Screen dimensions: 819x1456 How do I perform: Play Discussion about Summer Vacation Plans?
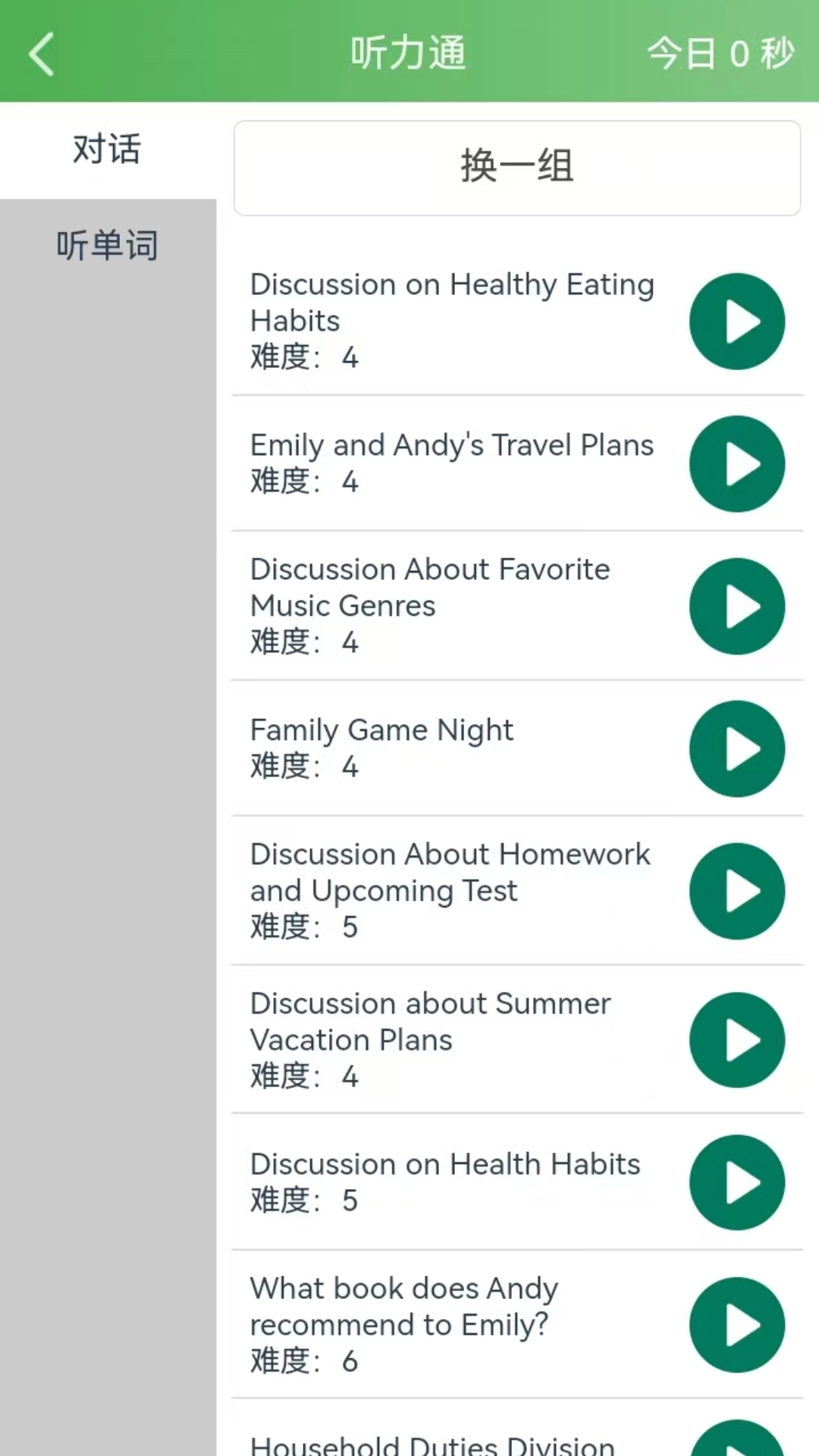736,1040
